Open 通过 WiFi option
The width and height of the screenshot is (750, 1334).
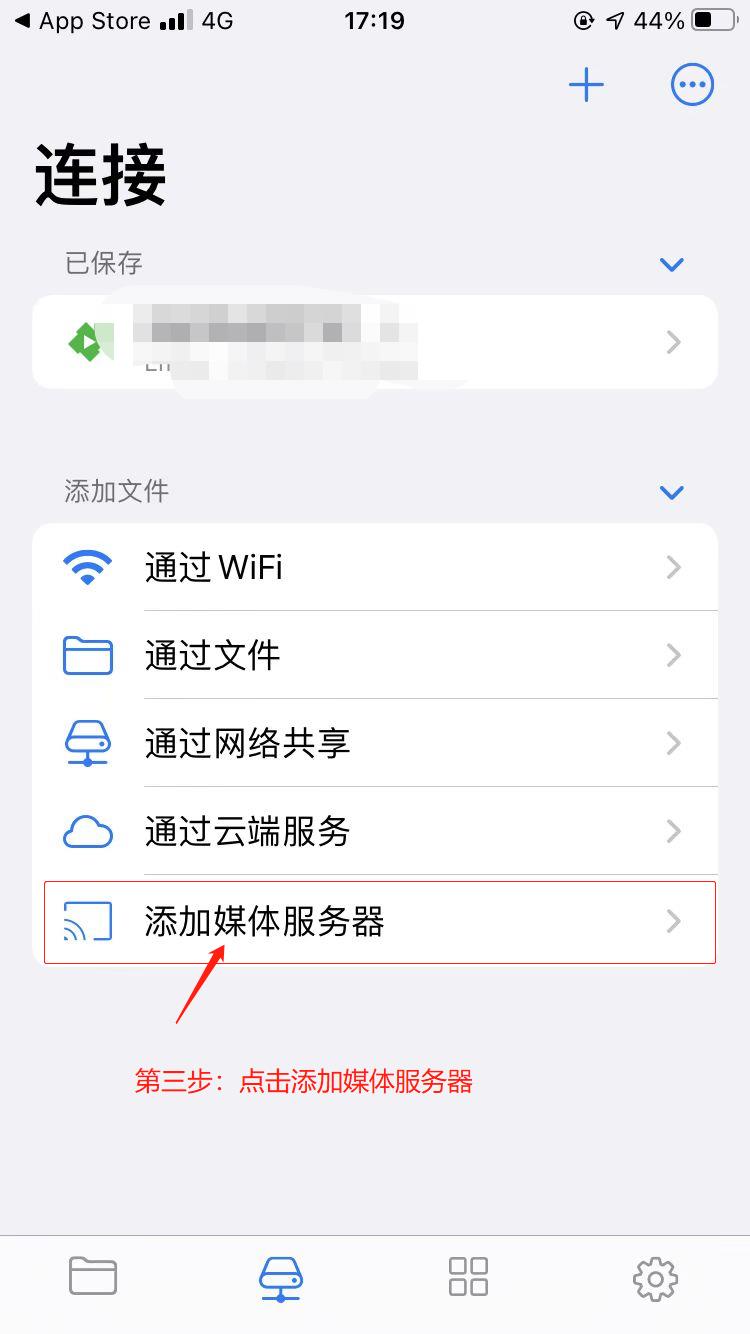tap(375, 568)
